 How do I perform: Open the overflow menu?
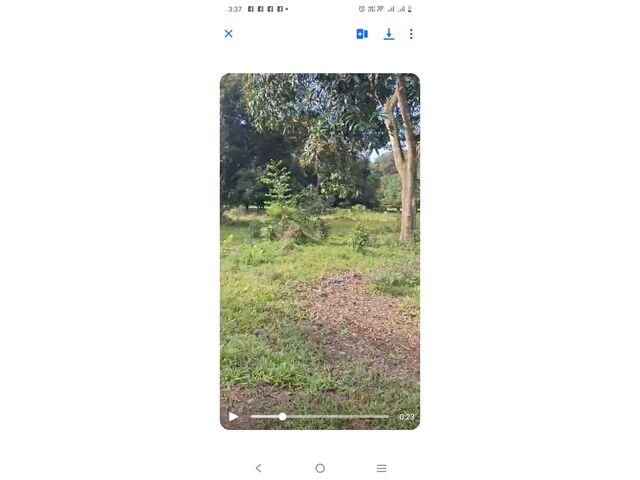[411, 34]
